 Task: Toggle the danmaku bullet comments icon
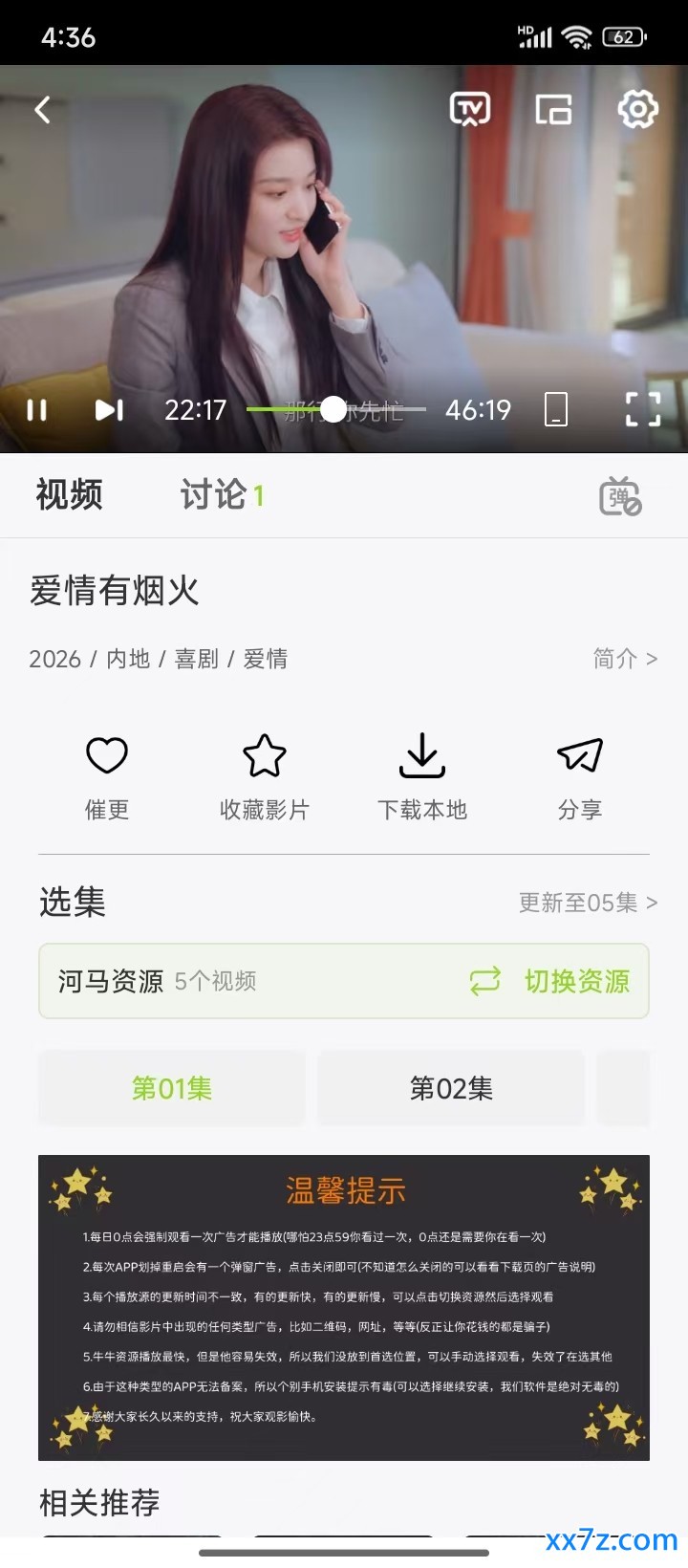click(620, 495)
